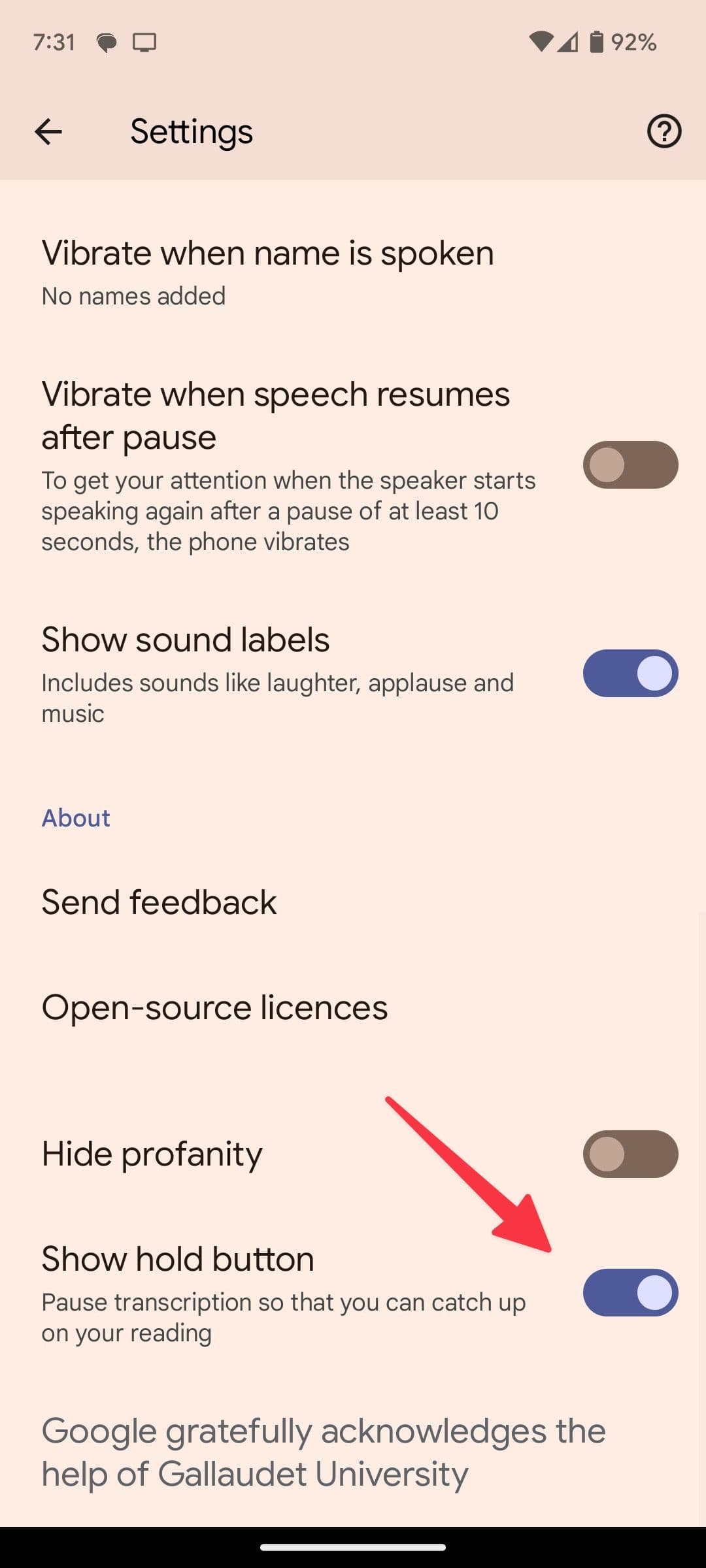Open help with the question mark icon
Screen dimensions: 706x1568
[x=663, y=132]
